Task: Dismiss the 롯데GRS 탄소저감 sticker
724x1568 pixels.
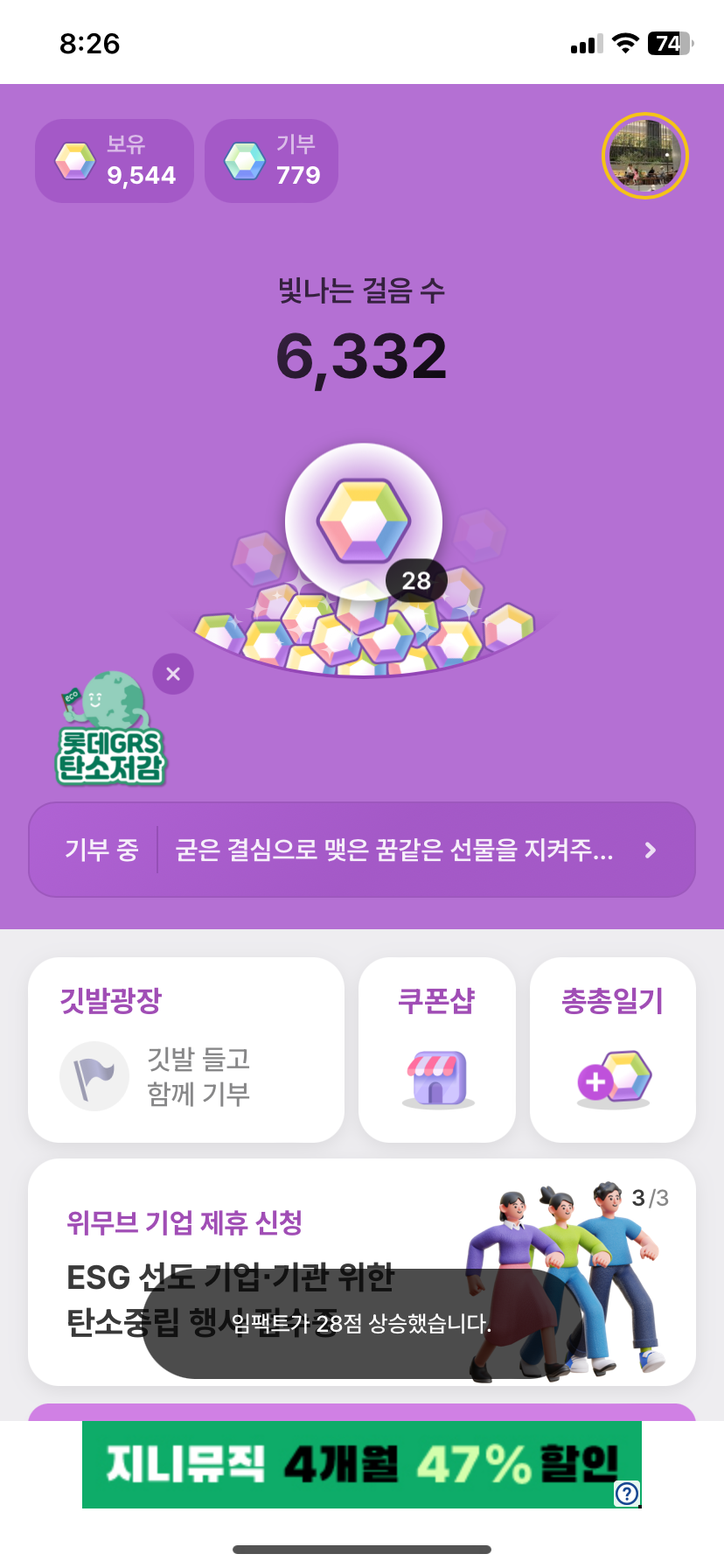Action: pos(173,674)
